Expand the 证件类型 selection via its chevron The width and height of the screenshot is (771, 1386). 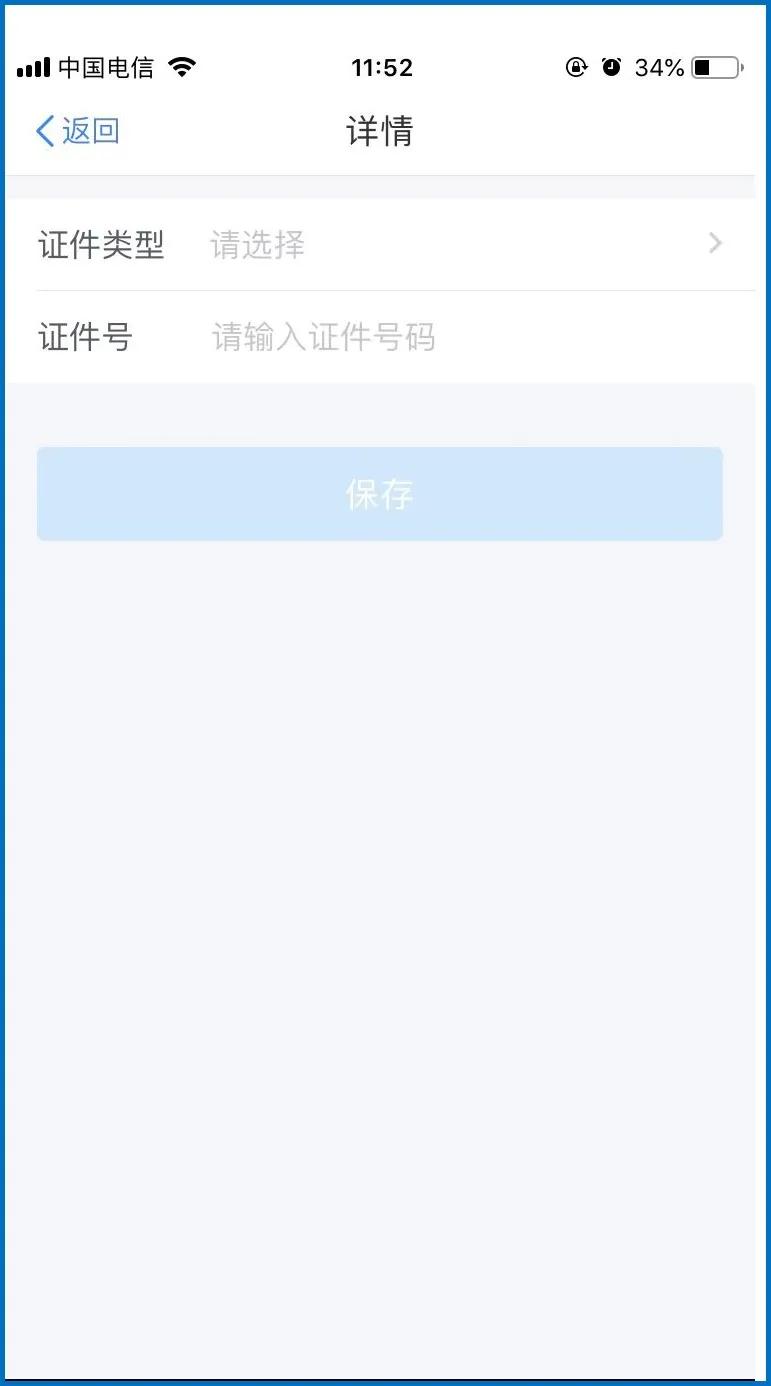(714, 243)
